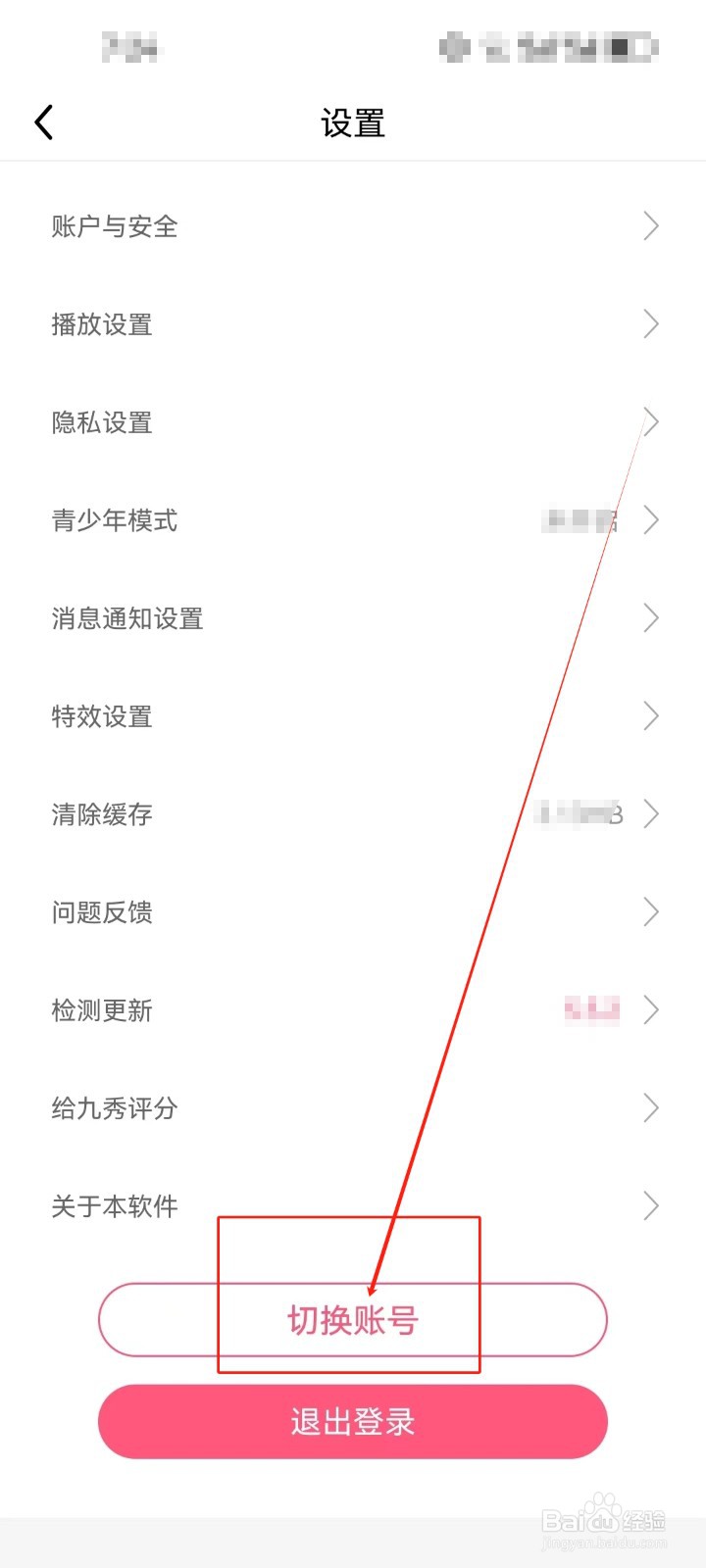Open 关于本软件 about page
This screenshot has width=706, height=1568.
click(115, 1206)
